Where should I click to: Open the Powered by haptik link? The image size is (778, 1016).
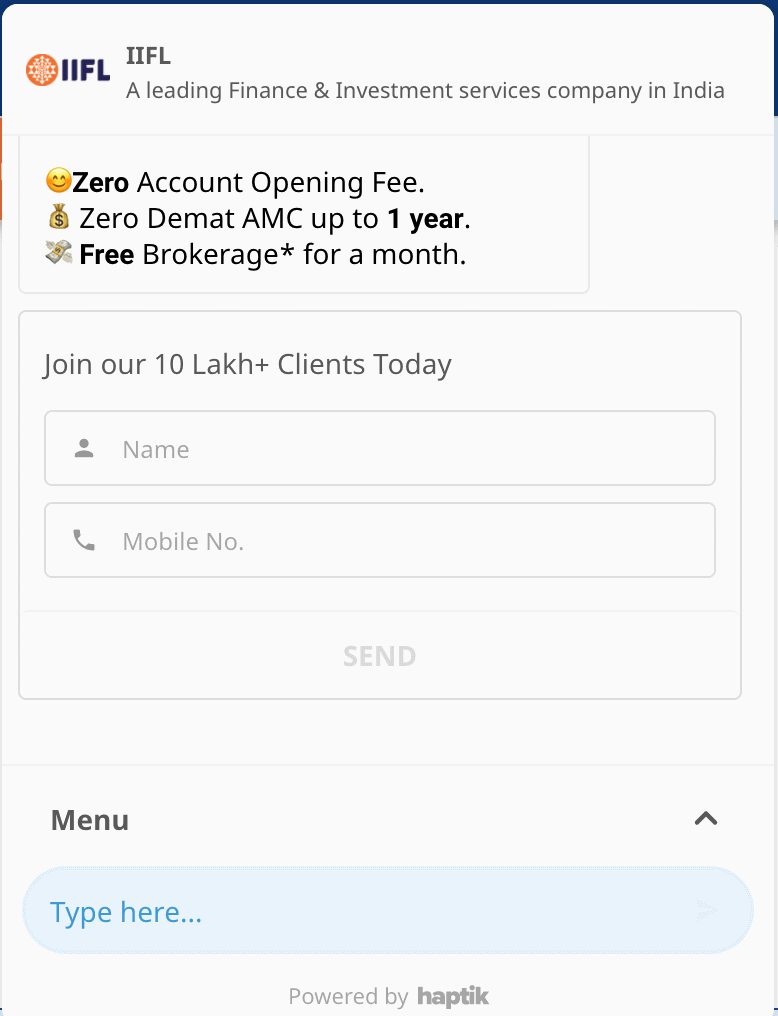(389, 996)
